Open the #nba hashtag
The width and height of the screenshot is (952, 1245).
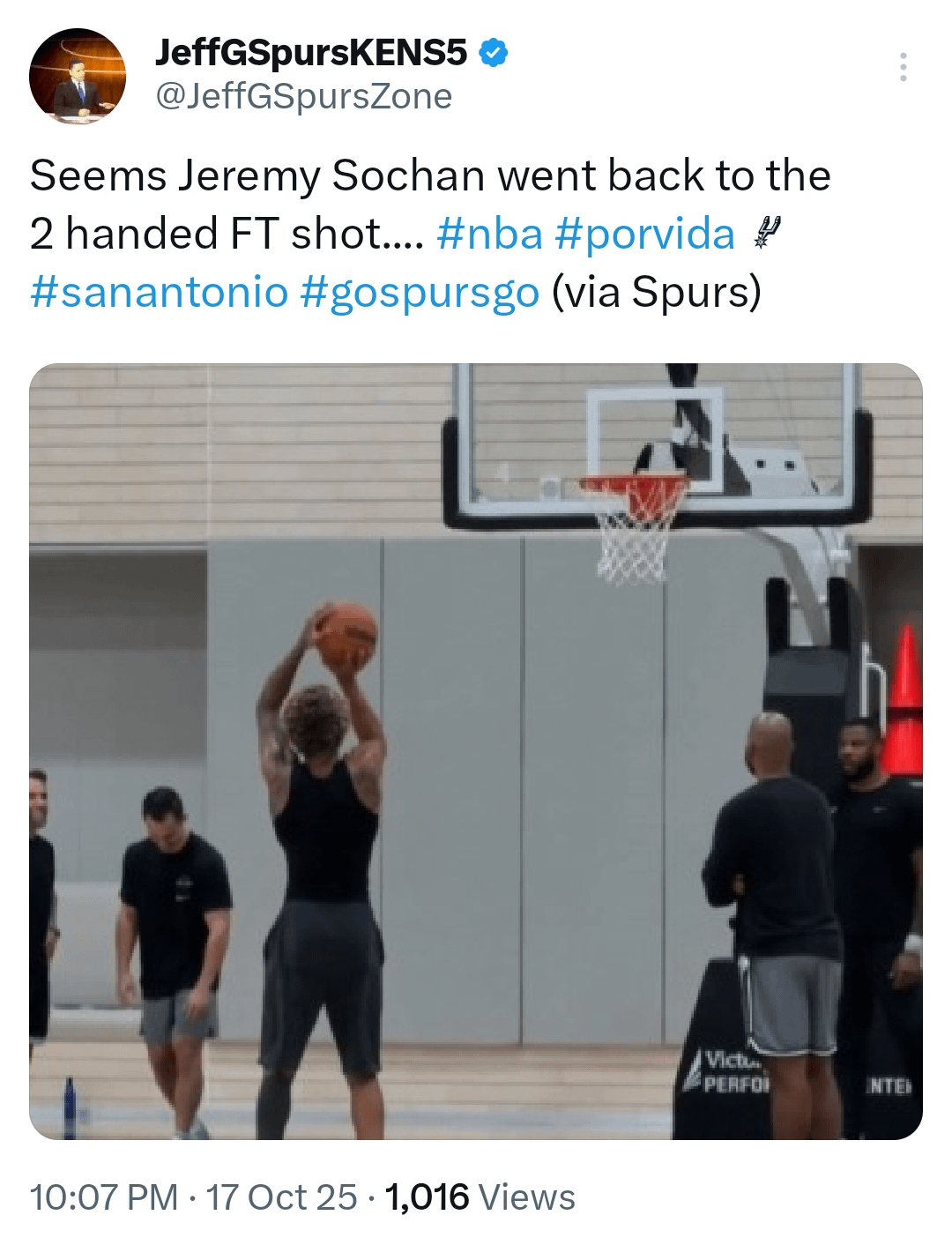489,235
